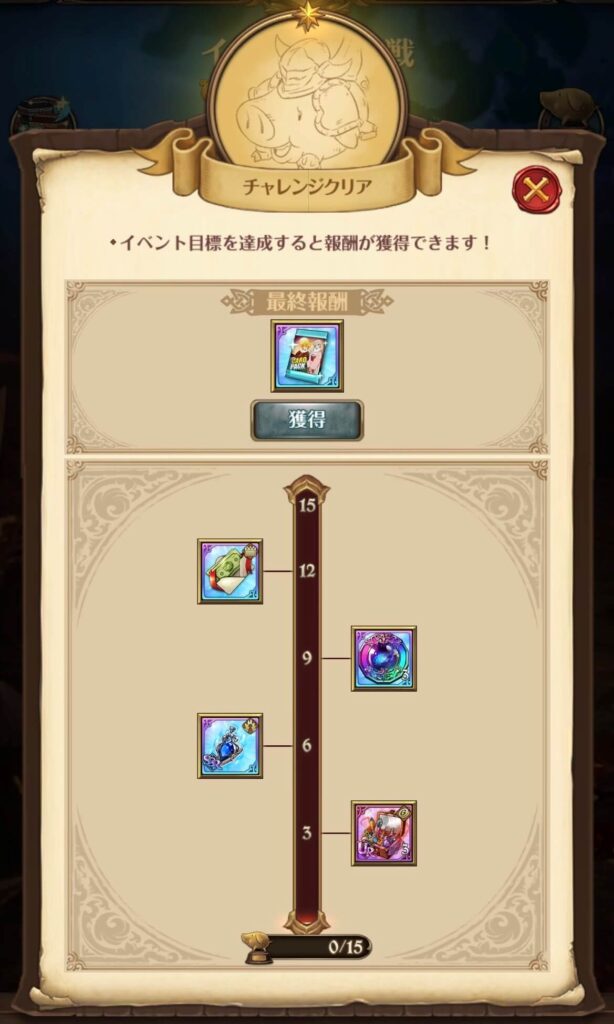Close the チャレンジクリア dialog

pyautogui.click(x=537, y=188)
